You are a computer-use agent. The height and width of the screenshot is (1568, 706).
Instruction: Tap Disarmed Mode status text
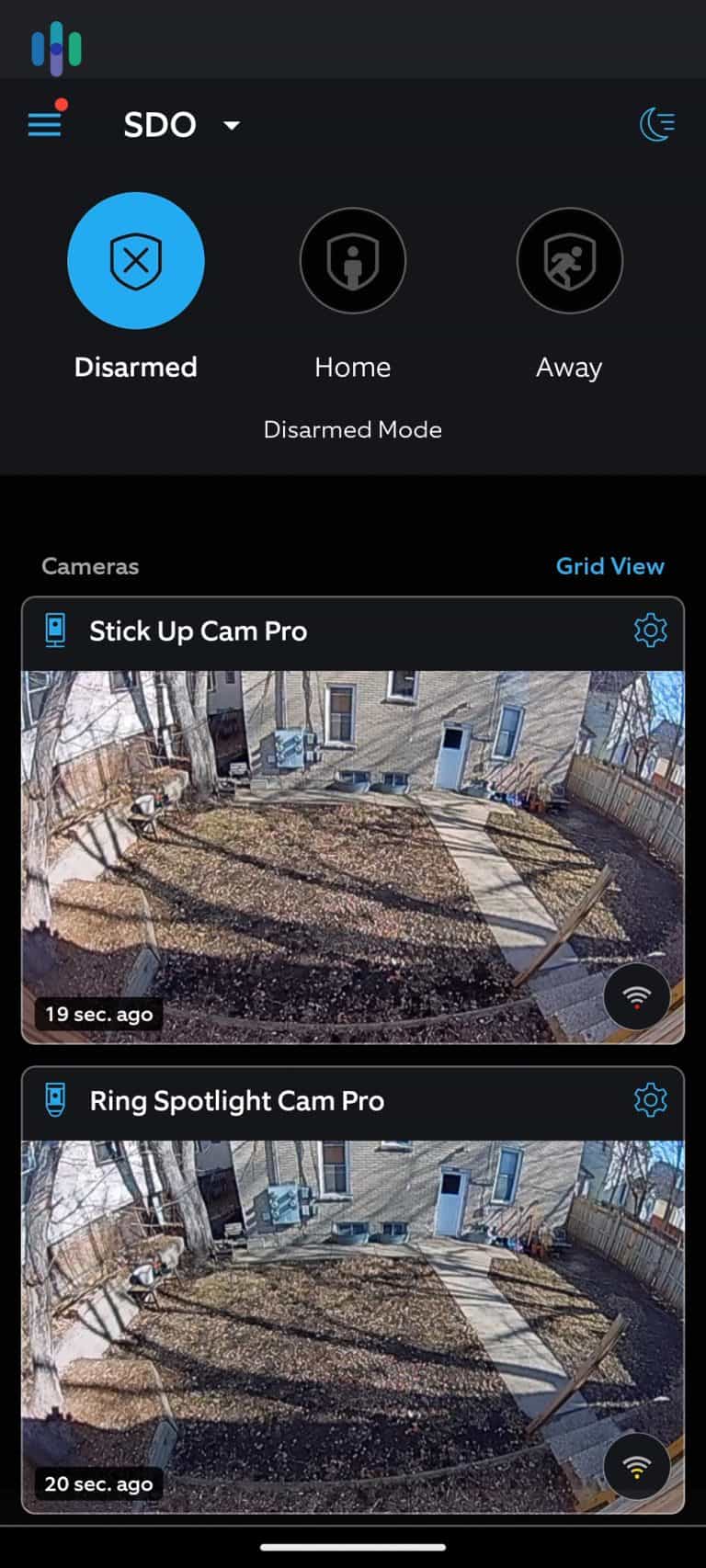(353, 429)
